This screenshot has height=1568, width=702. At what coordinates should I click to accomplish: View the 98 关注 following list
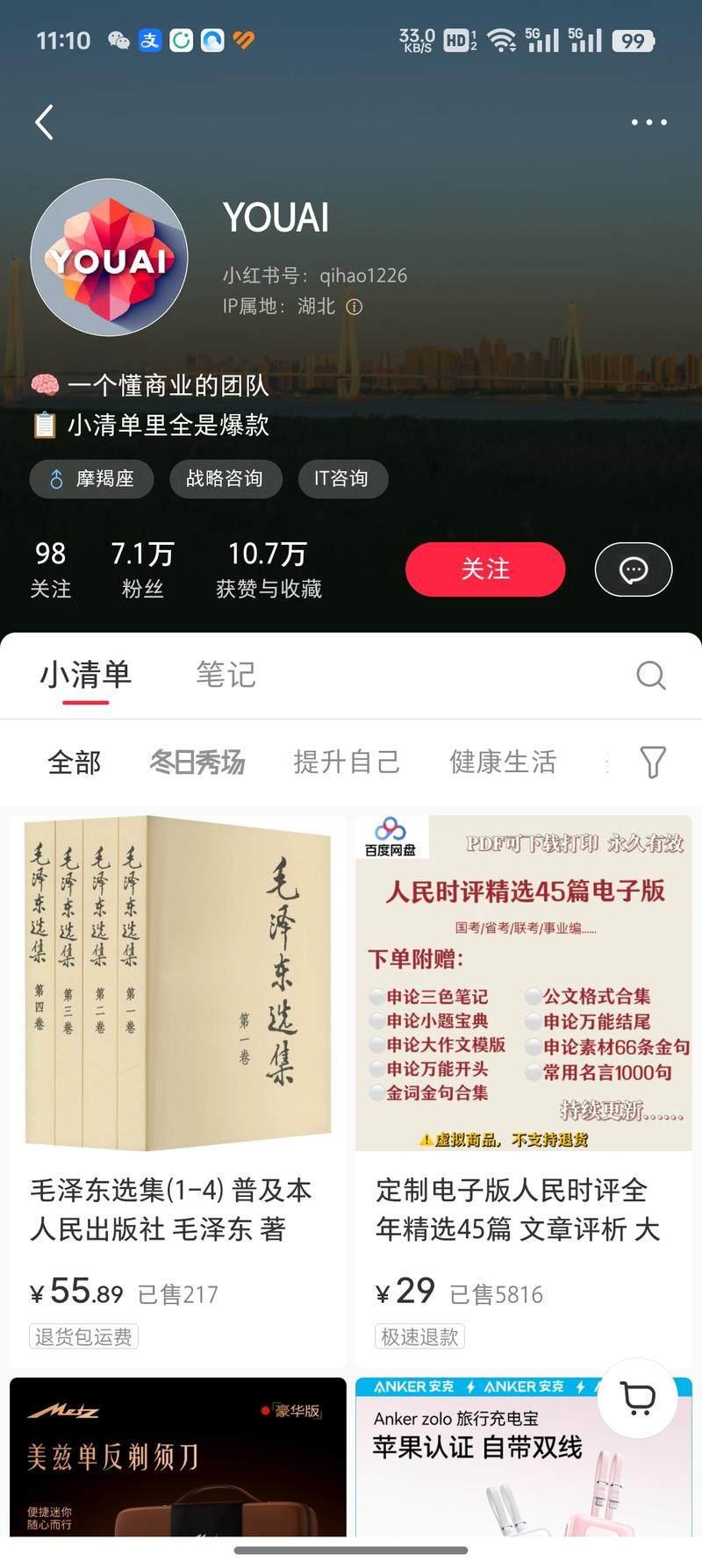51,569
